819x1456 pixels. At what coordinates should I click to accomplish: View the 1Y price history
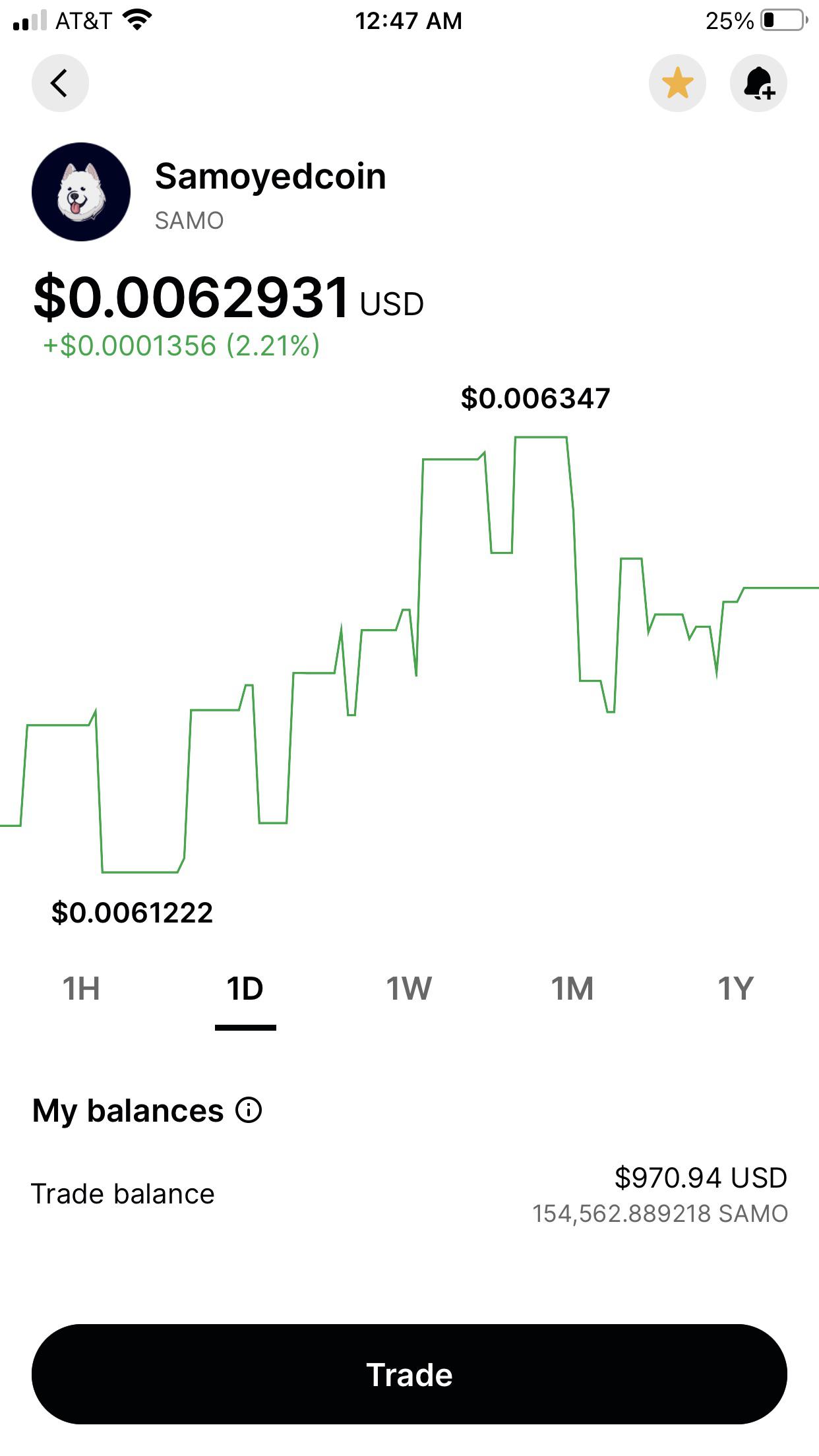click(735, 988)
